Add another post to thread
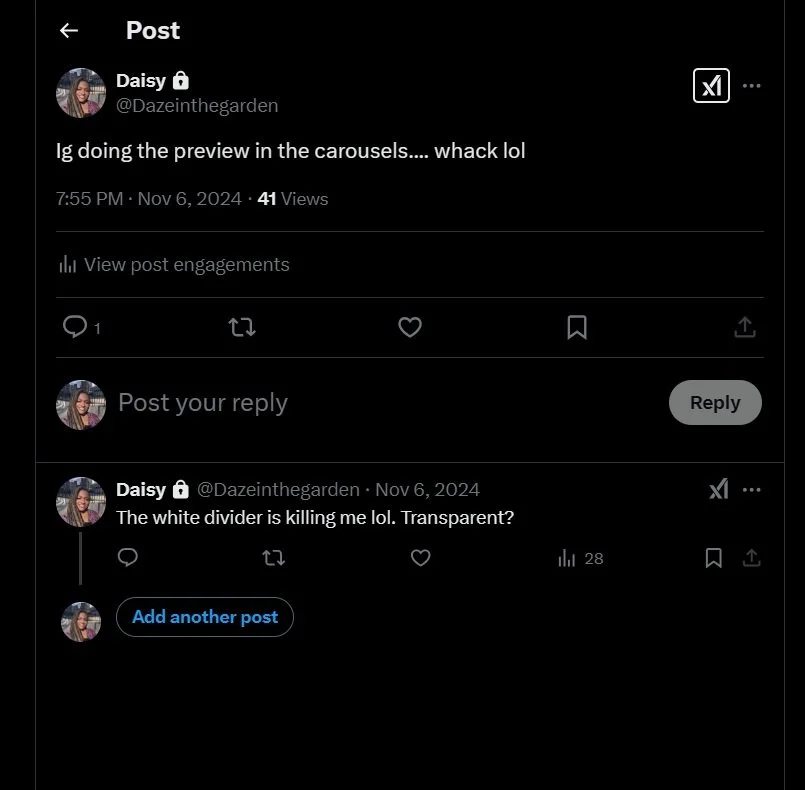The width and height of the screenshot is (805, 790). 205,617
